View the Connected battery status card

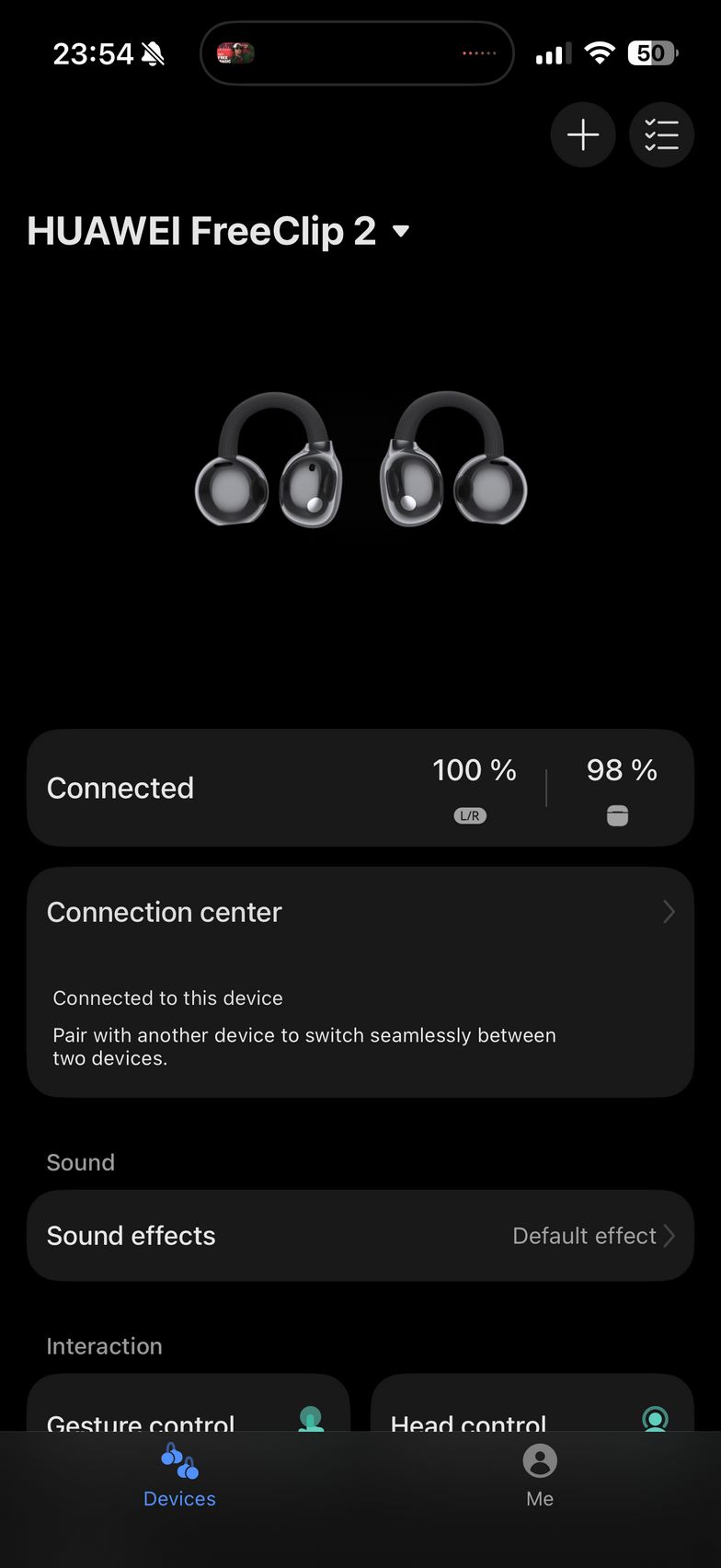[x=360, y=789]
